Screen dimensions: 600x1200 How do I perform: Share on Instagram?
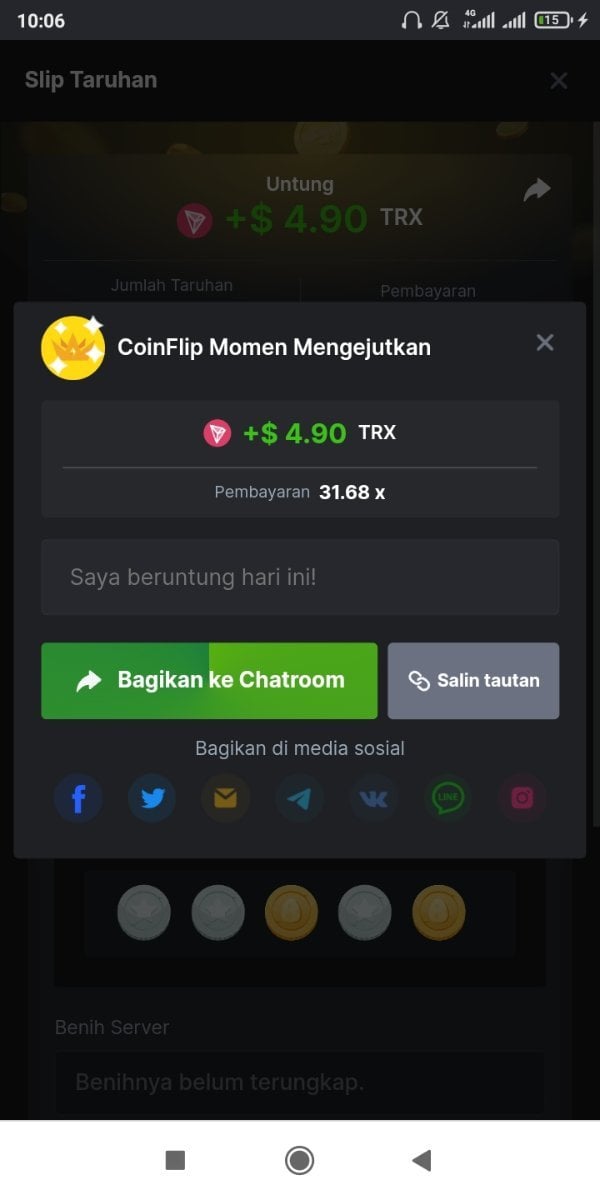pos(522,798)
